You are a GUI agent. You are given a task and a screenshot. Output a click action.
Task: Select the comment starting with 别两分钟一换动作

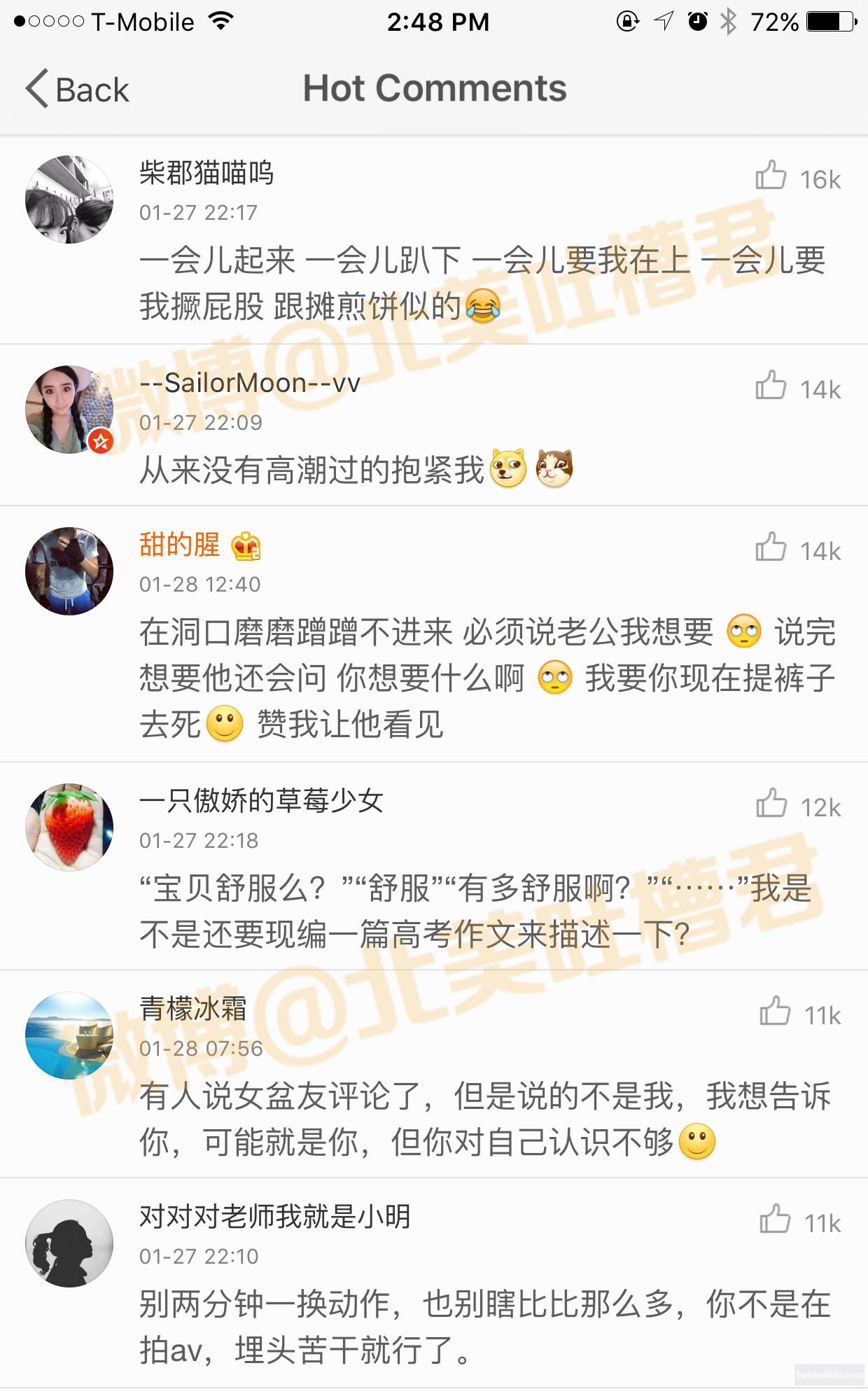[x=483, y=1327]
